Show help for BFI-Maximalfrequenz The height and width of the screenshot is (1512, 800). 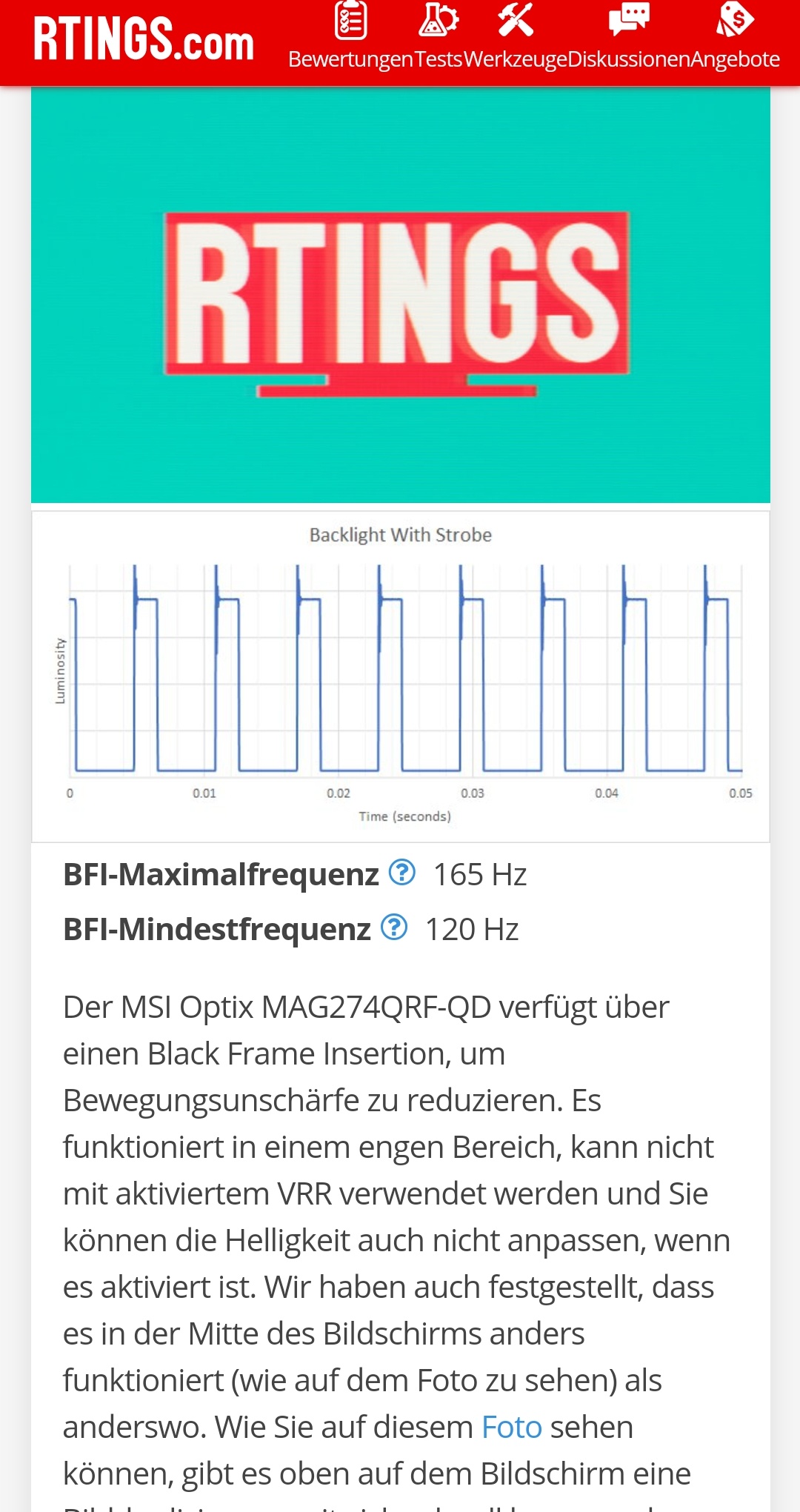(x=402, y=873)
